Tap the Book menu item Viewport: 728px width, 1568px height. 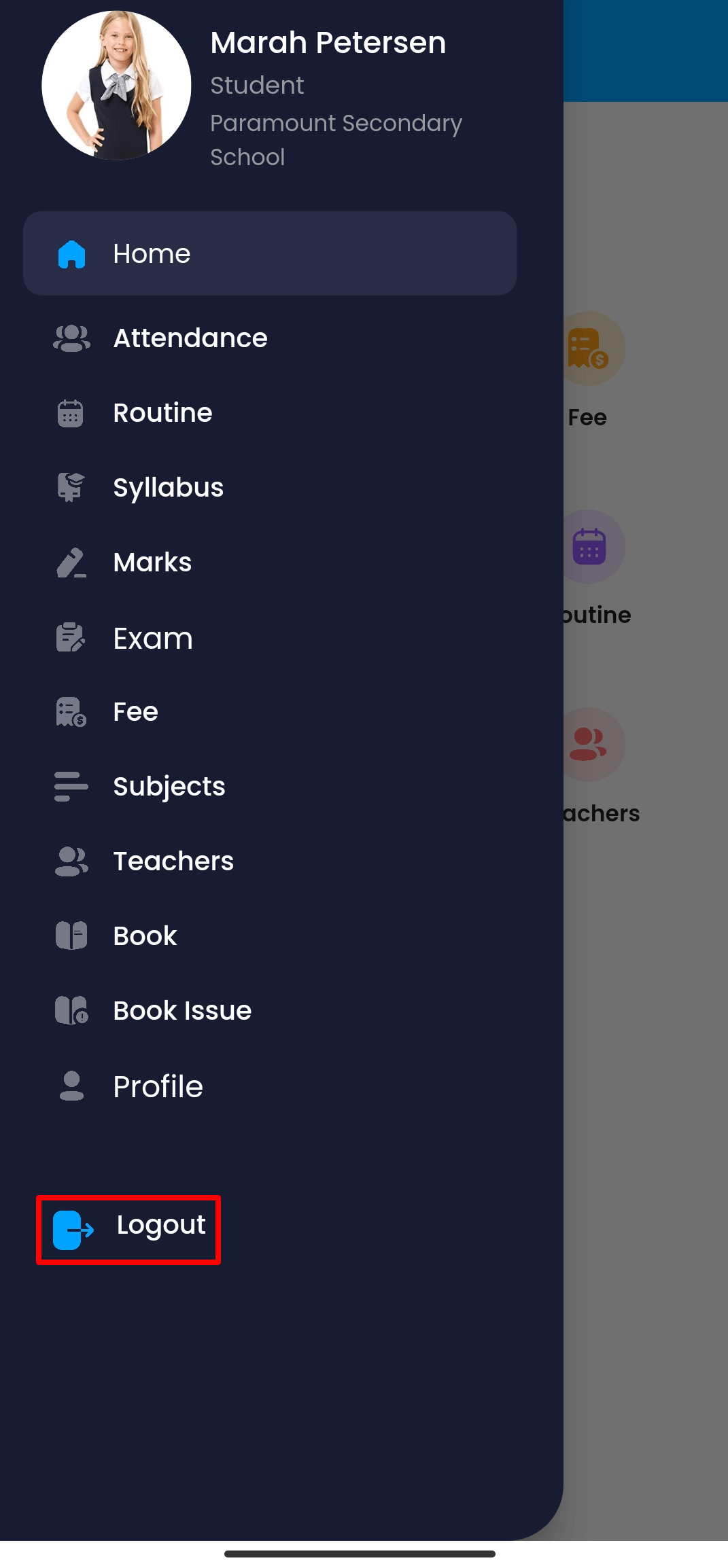click(x=145, y=936)
